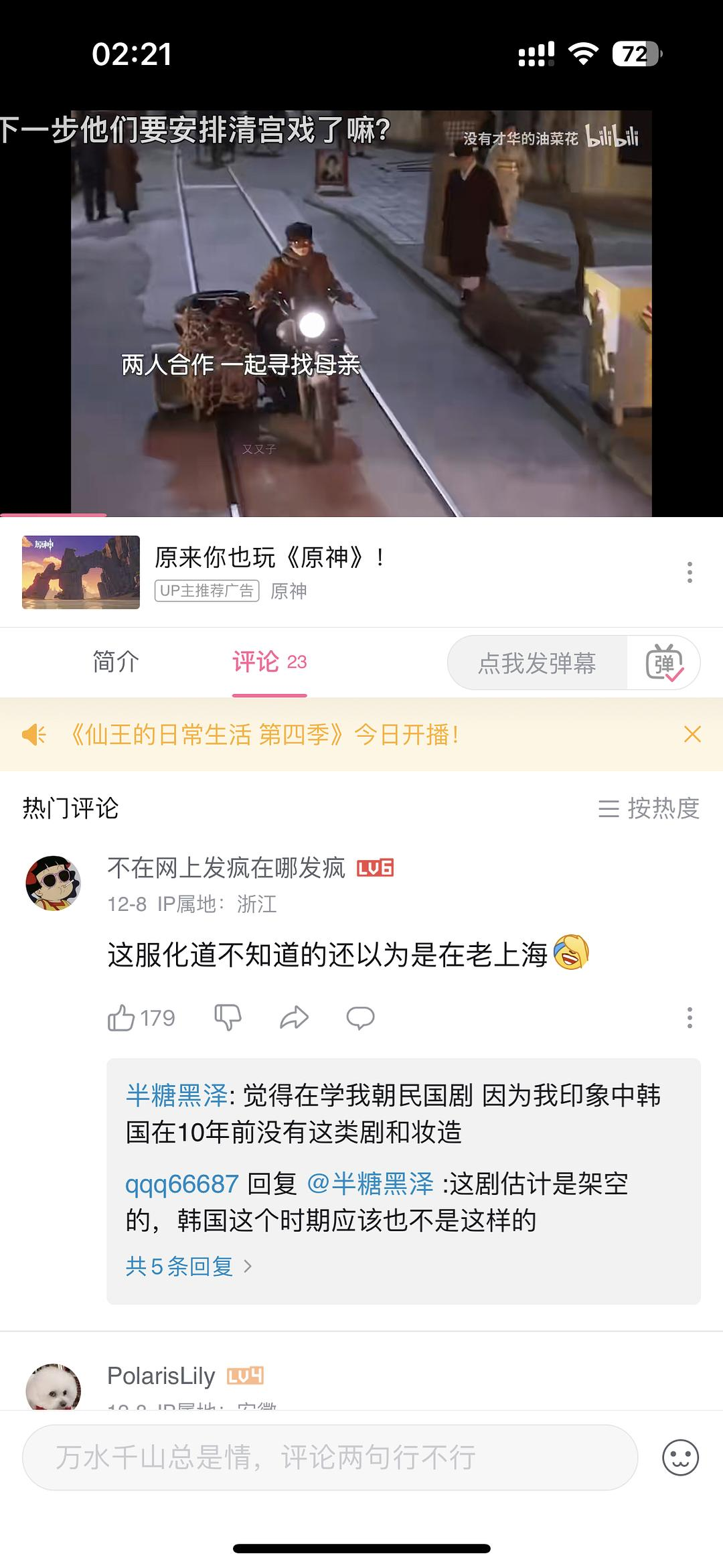Reply to the 老上海 comment

click(x=360, y=1018)
